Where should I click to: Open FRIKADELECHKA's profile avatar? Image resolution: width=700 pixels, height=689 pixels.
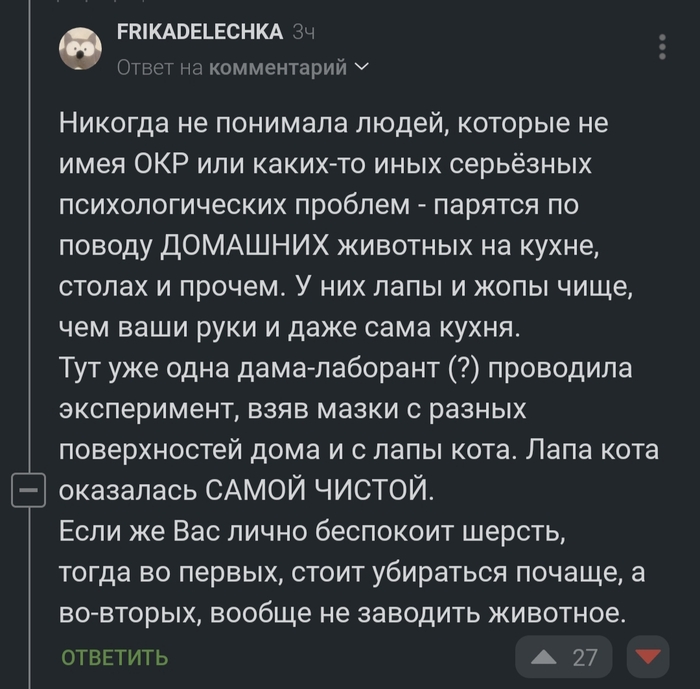tap(82, 48)
